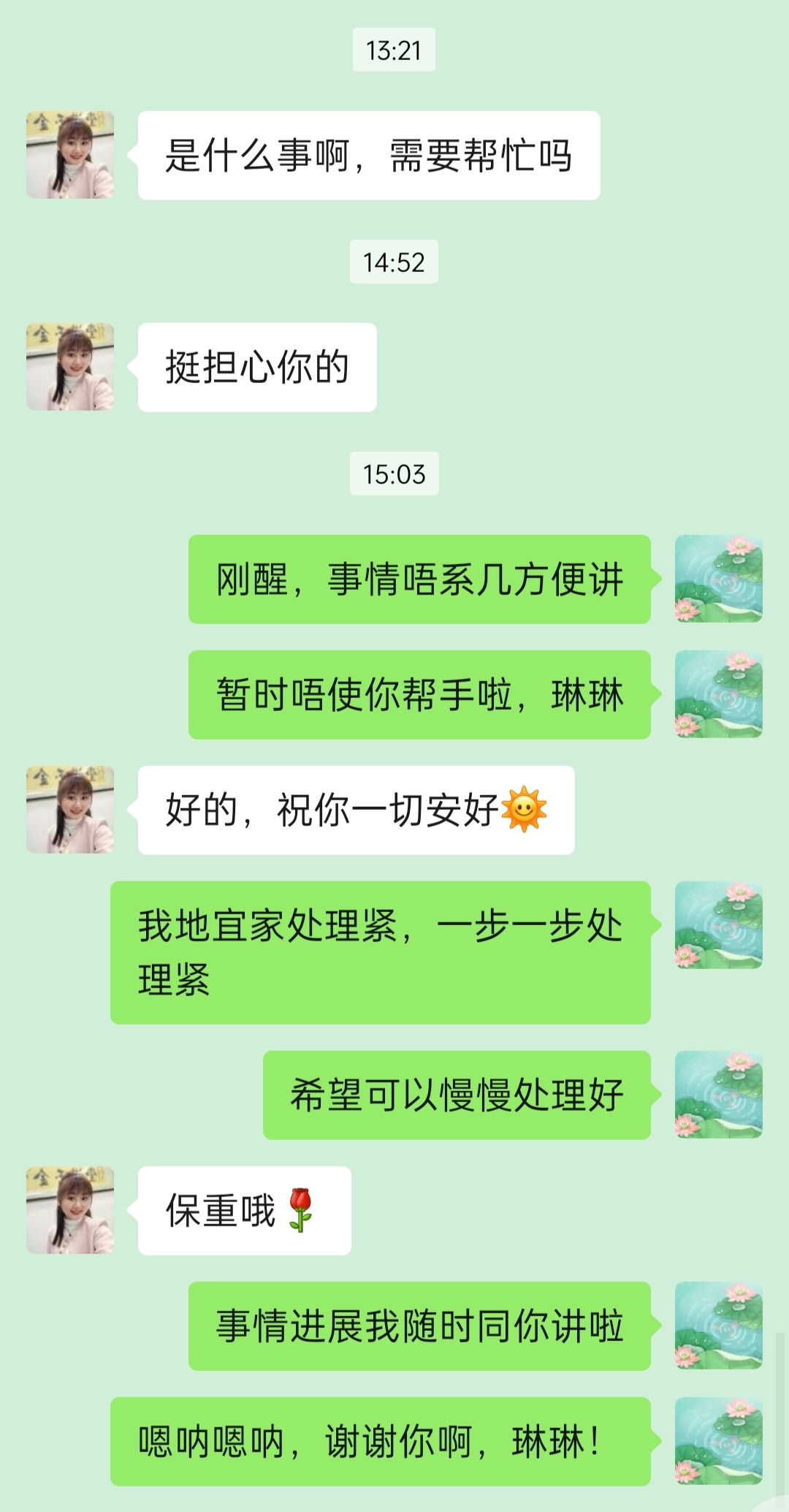Viewport: 789px width, 1512px height.
Task: Tap the avatar next to "挺担心你的"
Action: tap(70, 367)
